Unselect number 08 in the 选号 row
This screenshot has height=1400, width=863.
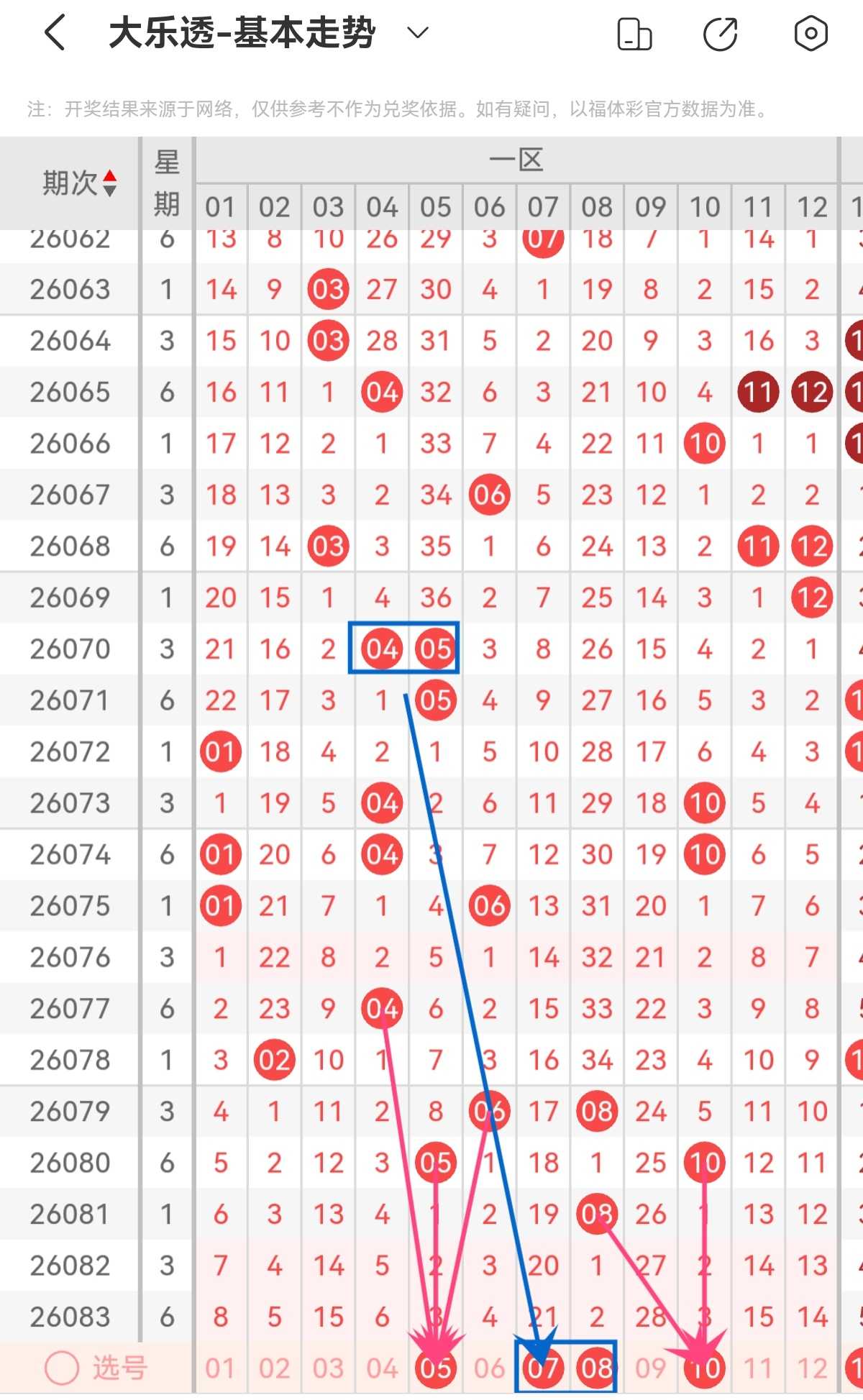coord(597,1368)
